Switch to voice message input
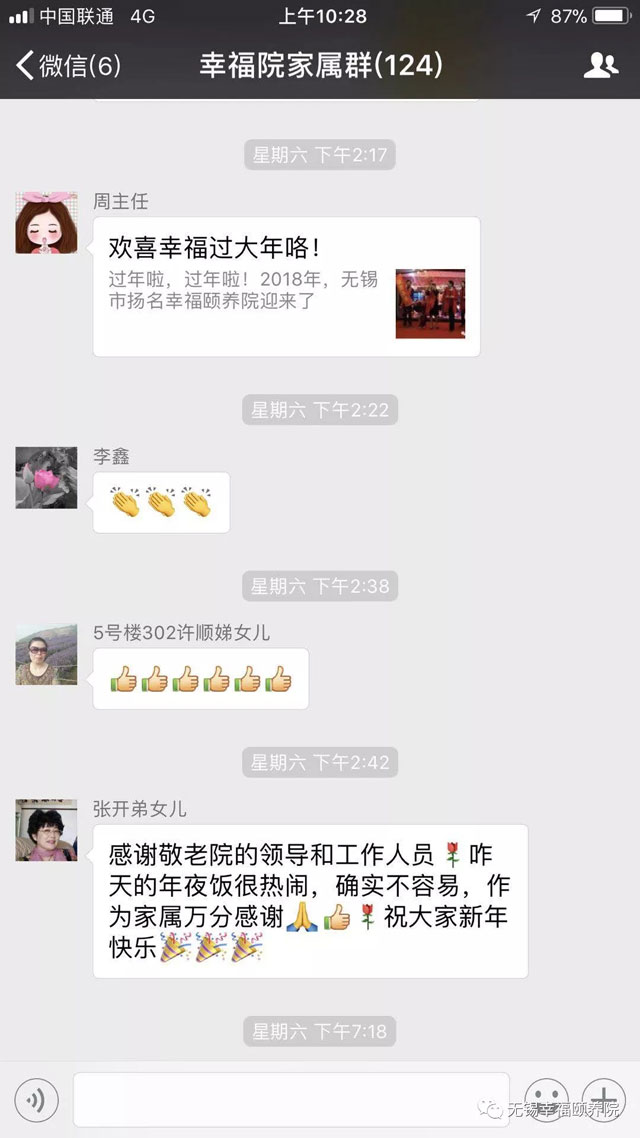 [37, 1101]
